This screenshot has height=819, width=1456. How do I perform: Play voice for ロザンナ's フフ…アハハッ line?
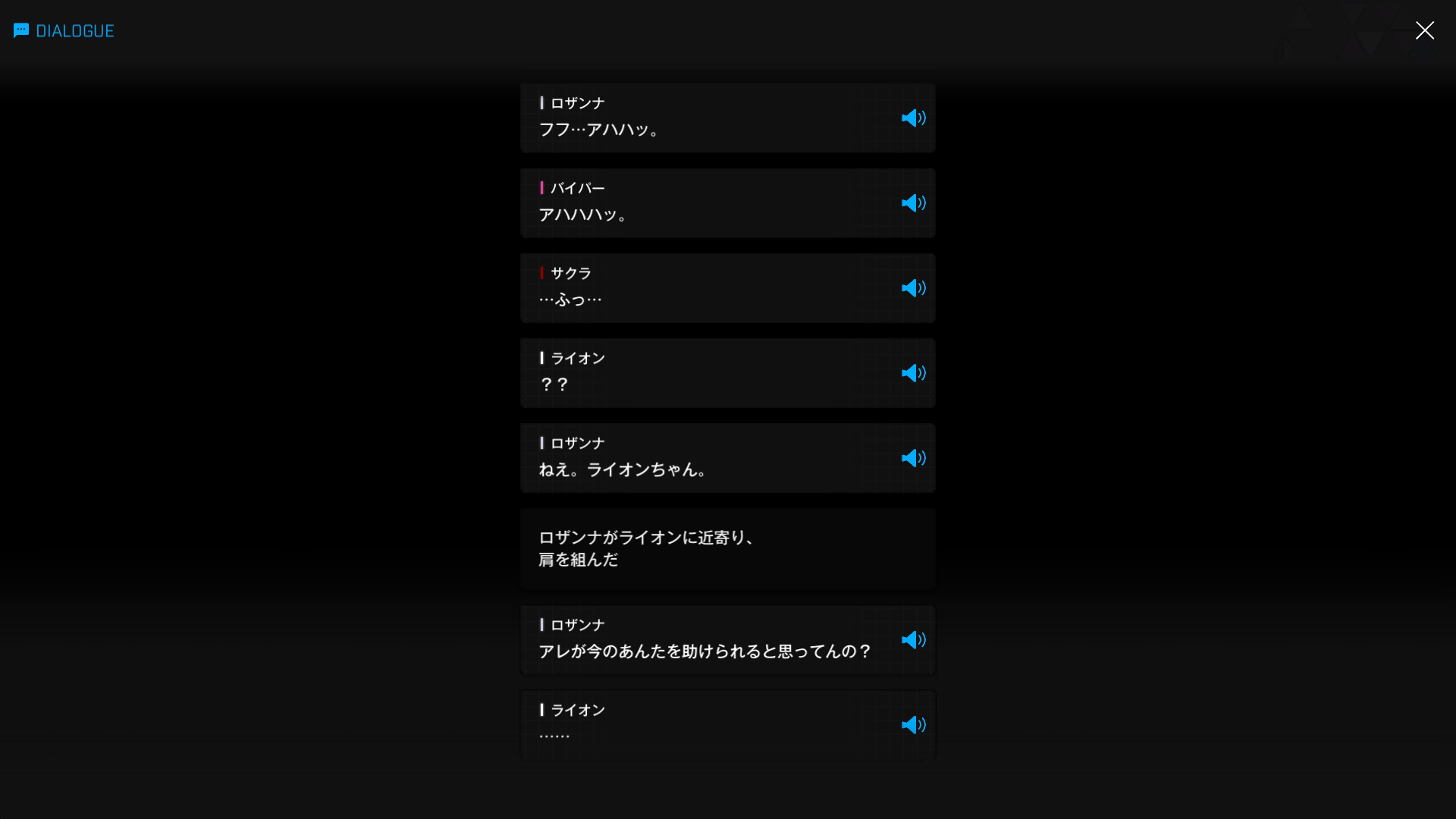tap(913, 118)
